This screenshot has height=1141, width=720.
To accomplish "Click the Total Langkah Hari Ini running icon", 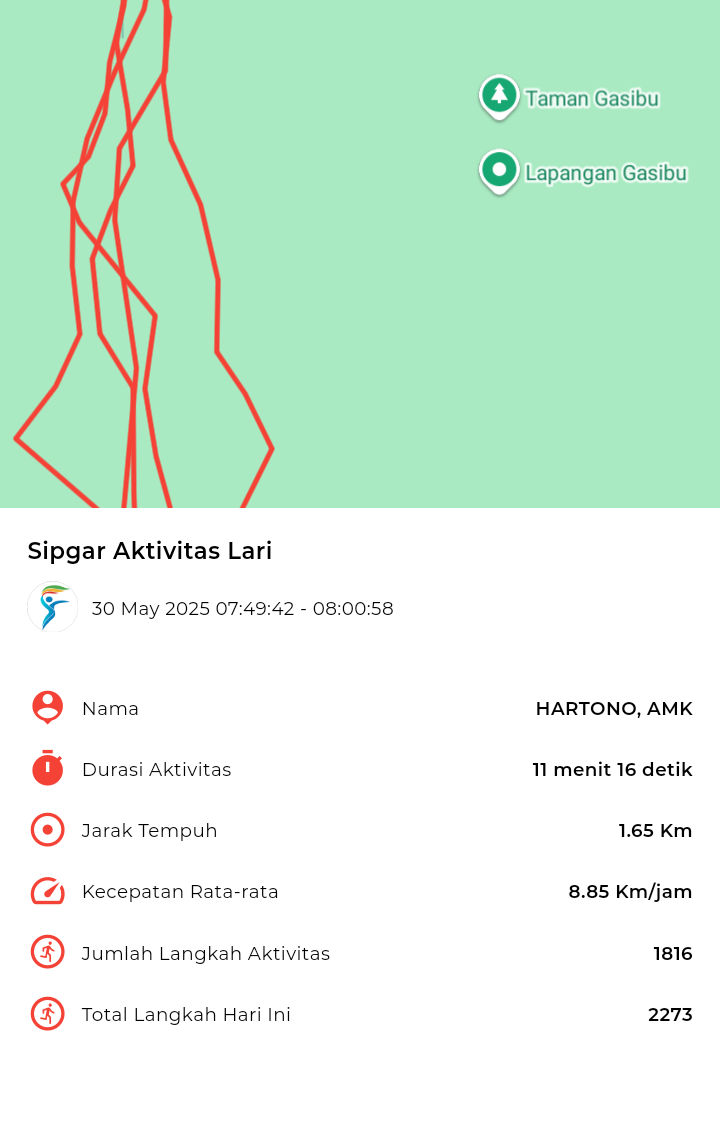I will [47, 1013].
